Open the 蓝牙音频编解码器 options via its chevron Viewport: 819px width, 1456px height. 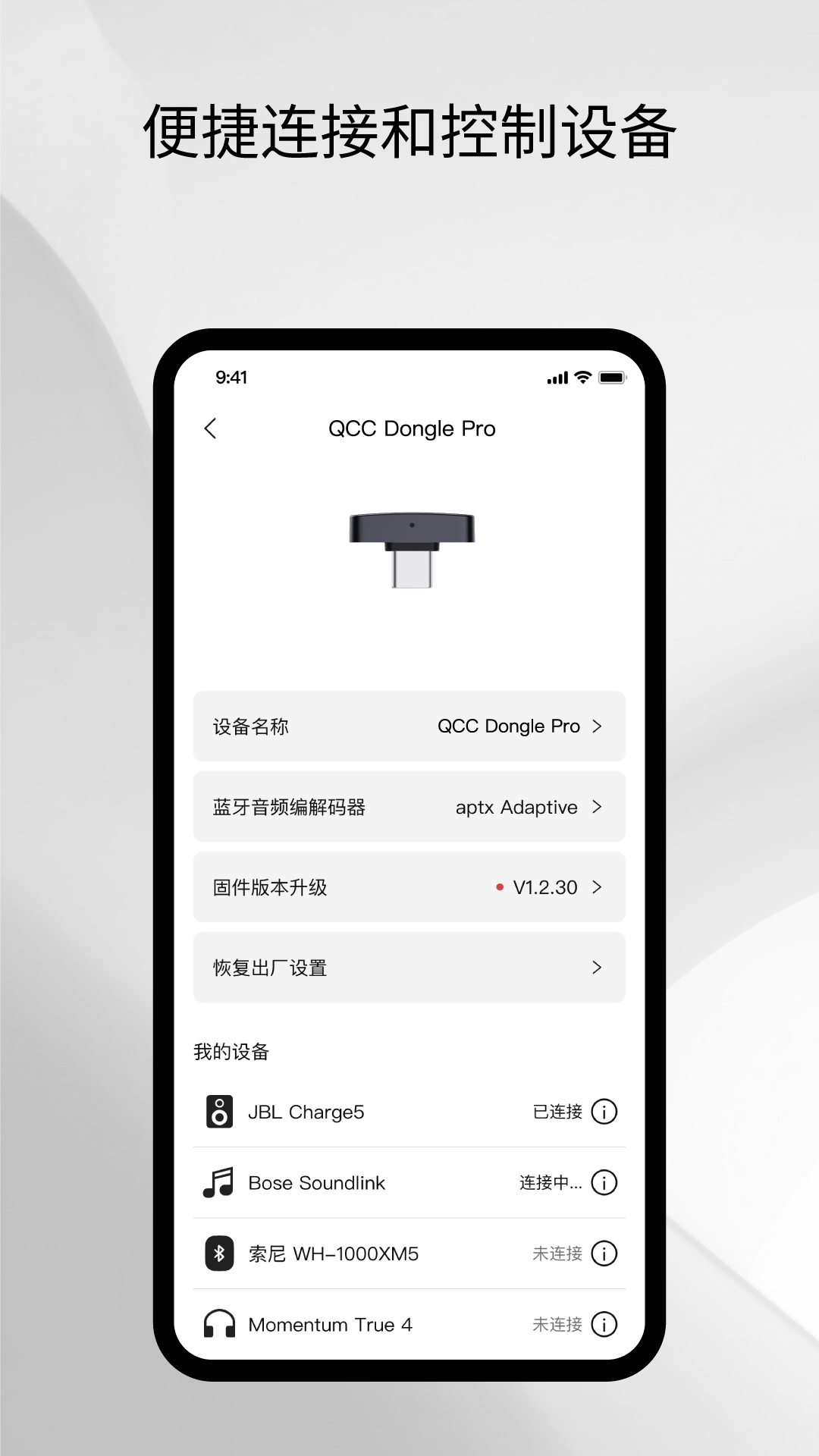click(597, 807)
